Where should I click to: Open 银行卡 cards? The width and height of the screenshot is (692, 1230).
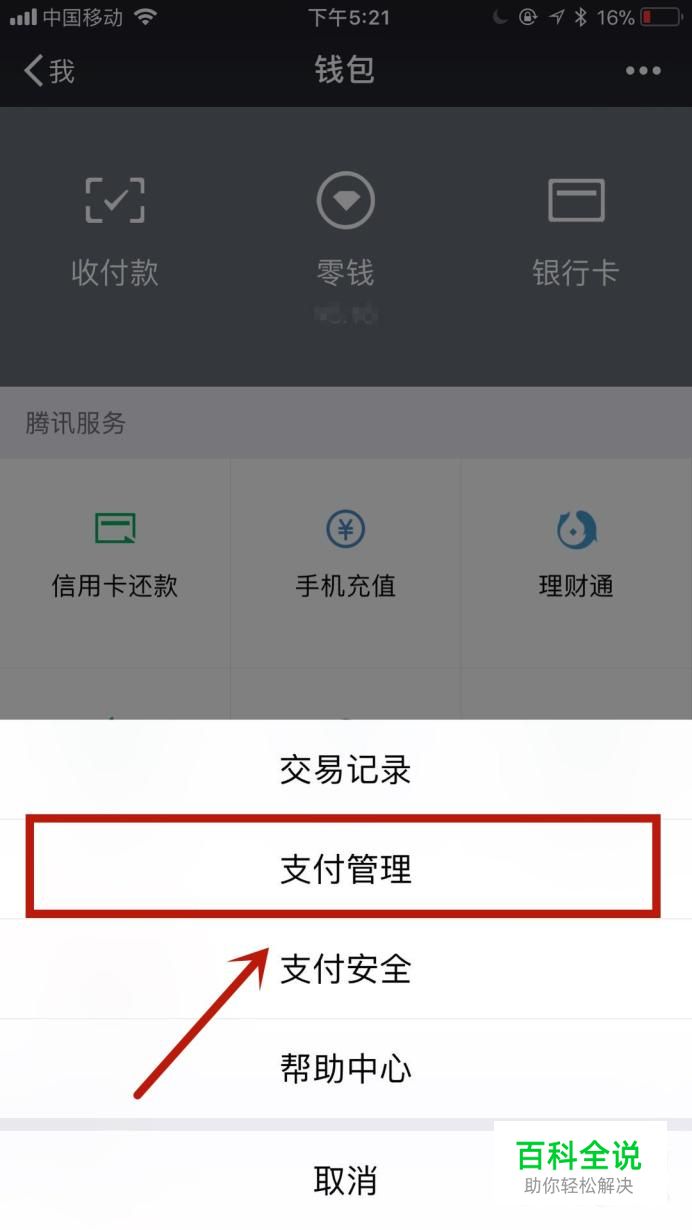(576, 232)
